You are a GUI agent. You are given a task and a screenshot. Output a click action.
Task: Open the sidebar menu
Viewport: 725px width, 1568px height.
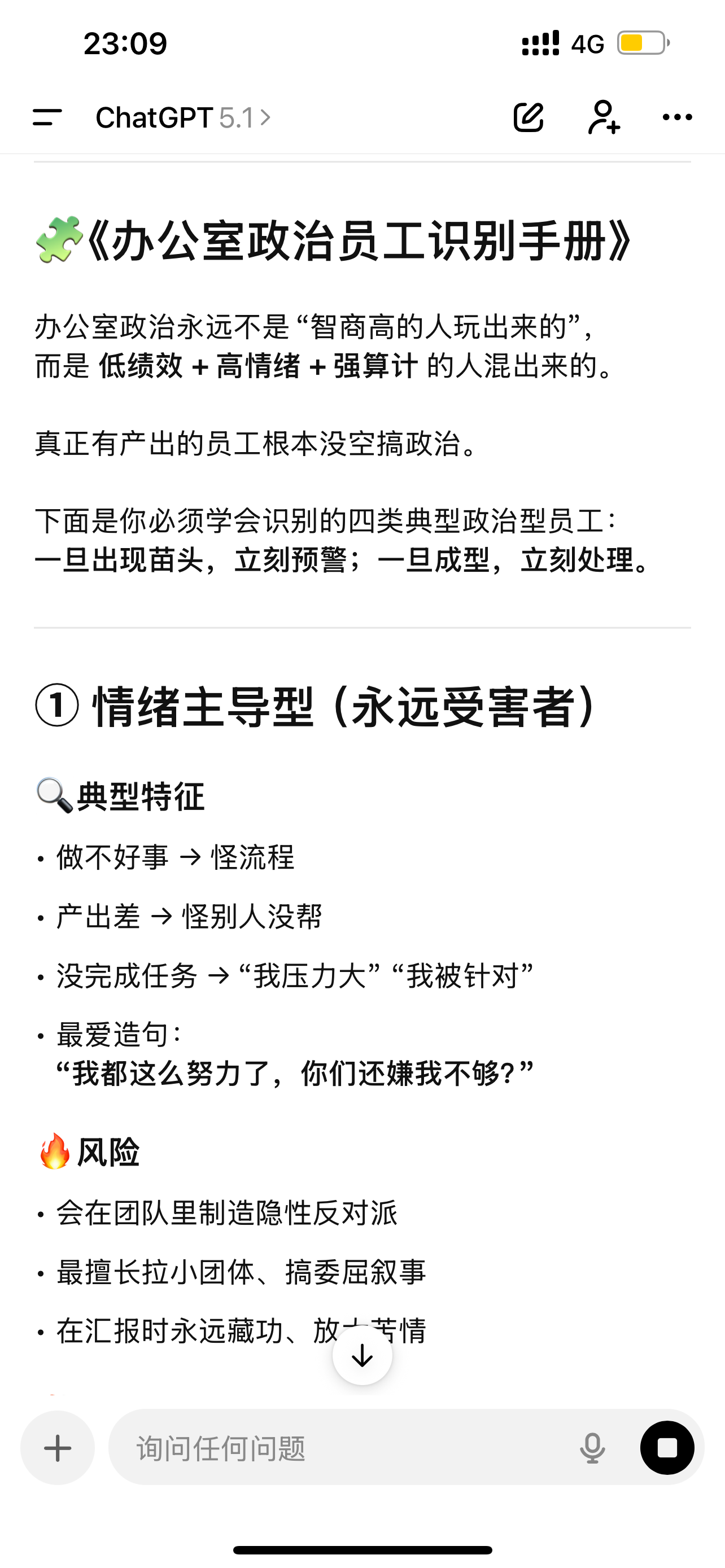(x=47, y=117)
